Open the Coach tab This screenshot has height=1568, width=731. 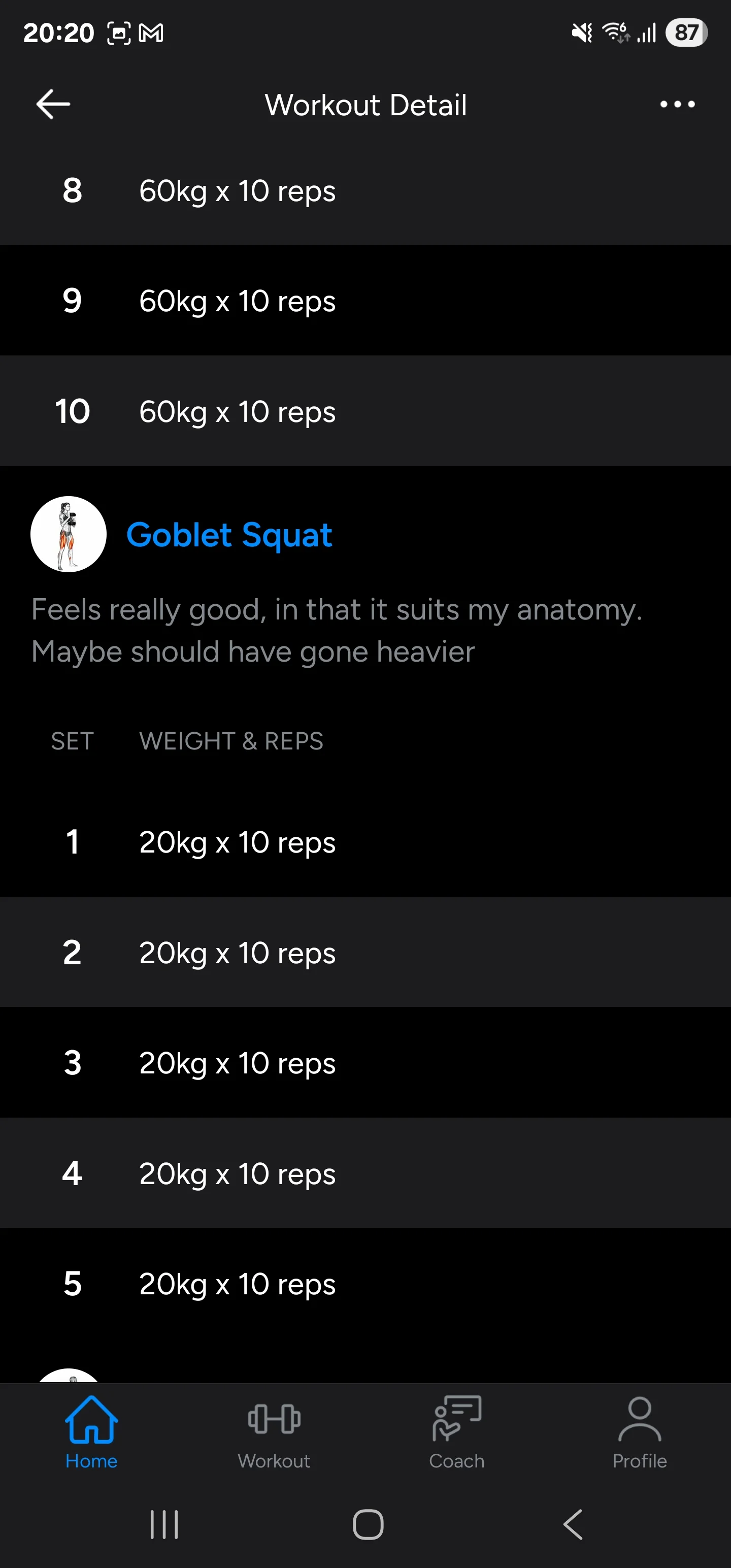pyautogui.click(x=456, y=1434)
